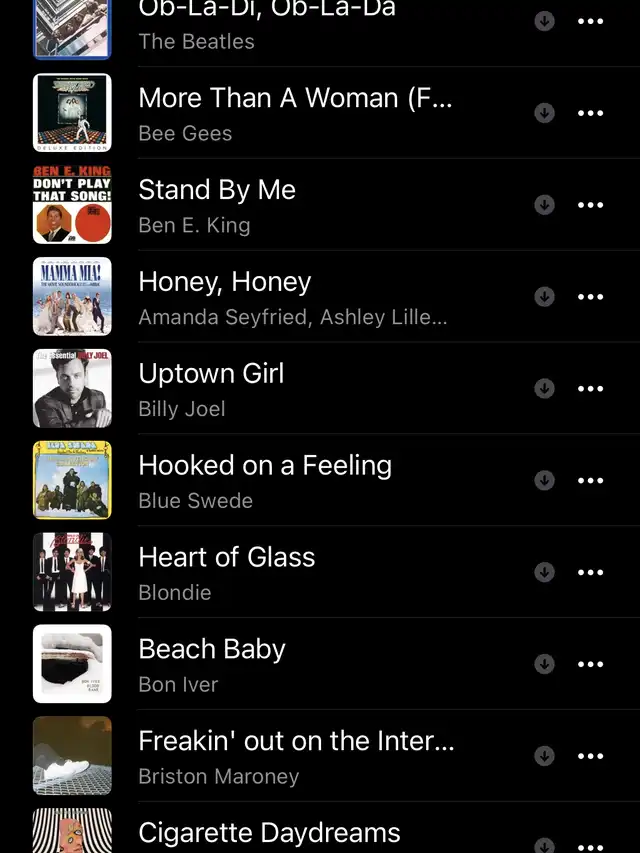Download Uptown Girl
640x853 pixels.
pyautogui.click(x=544, y=389)
